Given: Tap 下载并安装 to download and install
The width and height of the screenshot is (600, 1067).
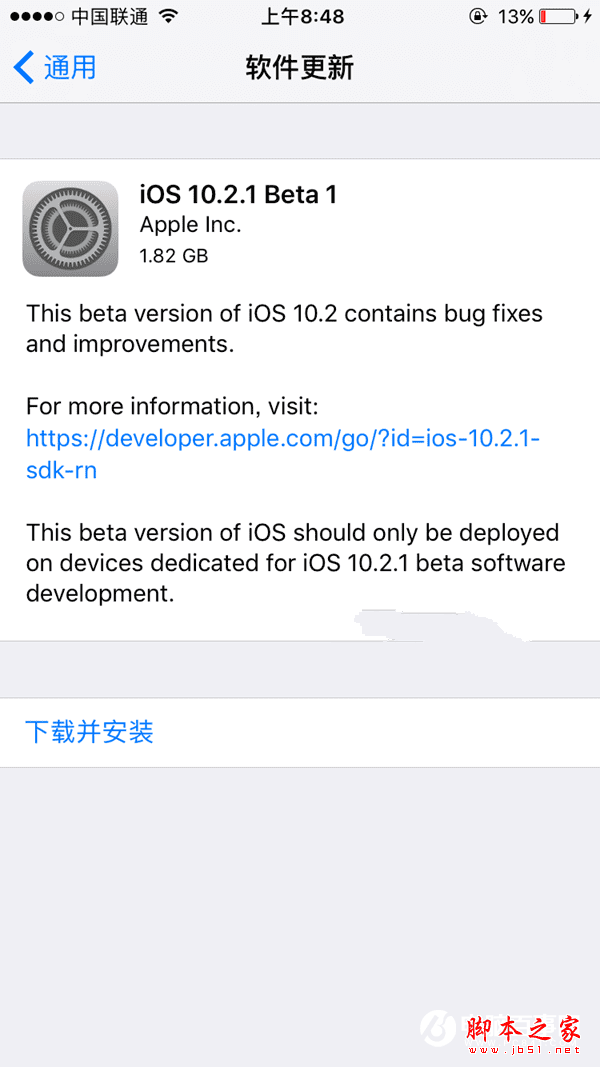Looking at the screenshot, I should [x=89, y=732].
